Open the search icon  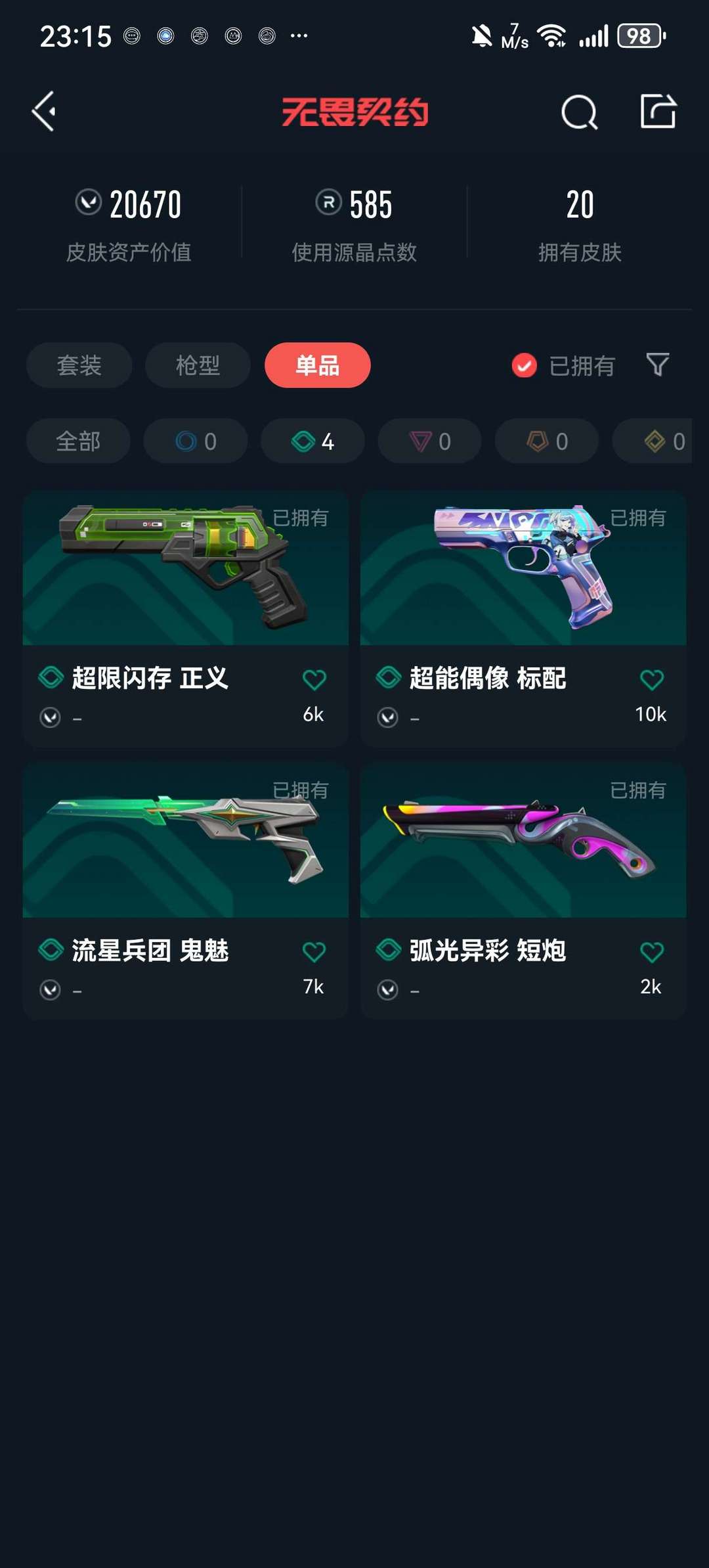tap(579, 112)
